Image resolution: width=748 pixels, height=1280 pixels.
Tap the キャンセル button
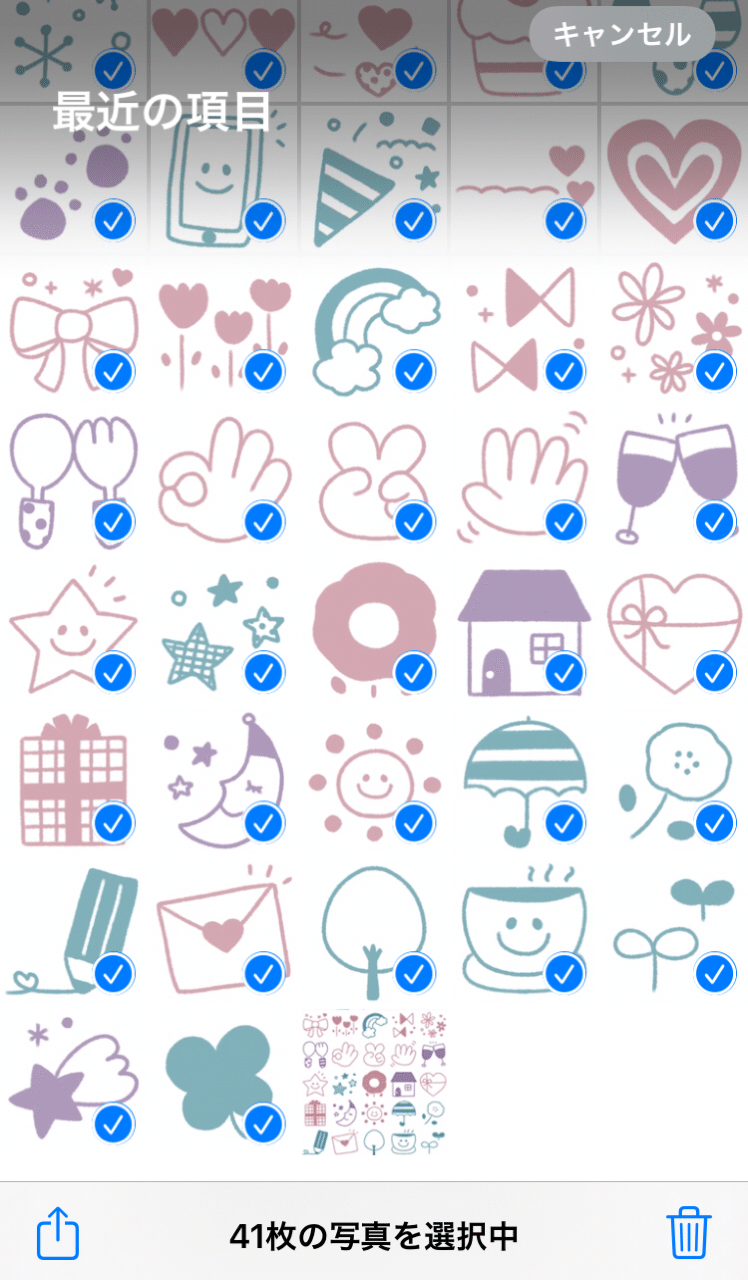coord(622,35)
